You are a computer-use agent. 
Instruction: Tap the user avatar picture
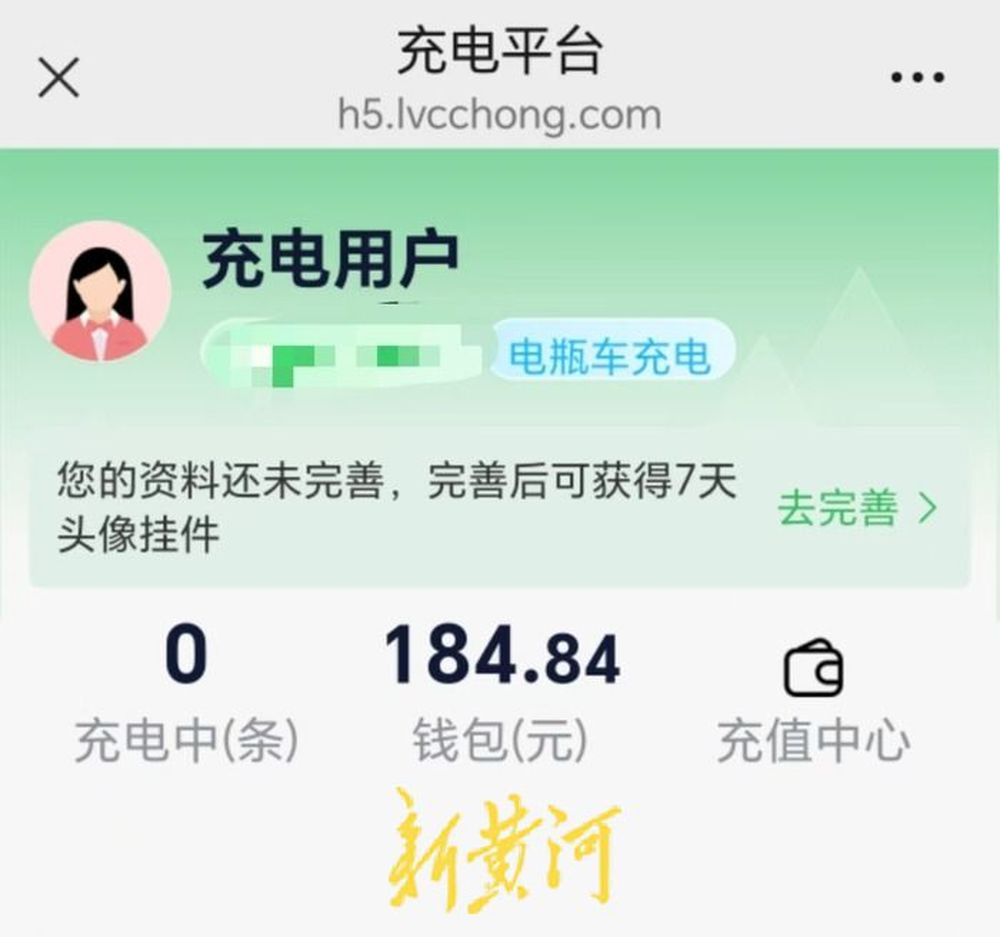[100, 292]
